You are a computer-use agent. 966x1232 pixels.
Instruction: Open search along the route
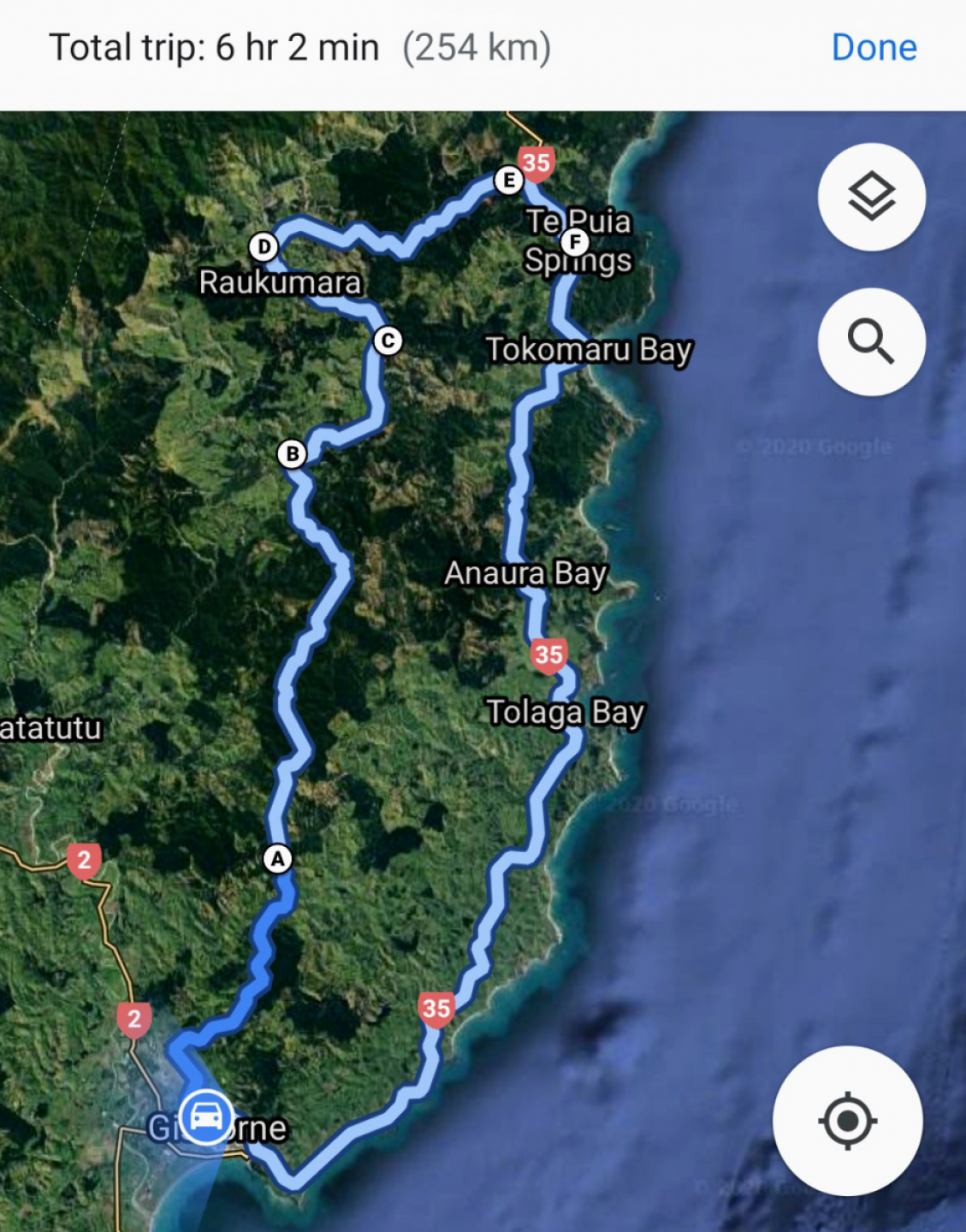pyautogui.click(x=871, y=342)
